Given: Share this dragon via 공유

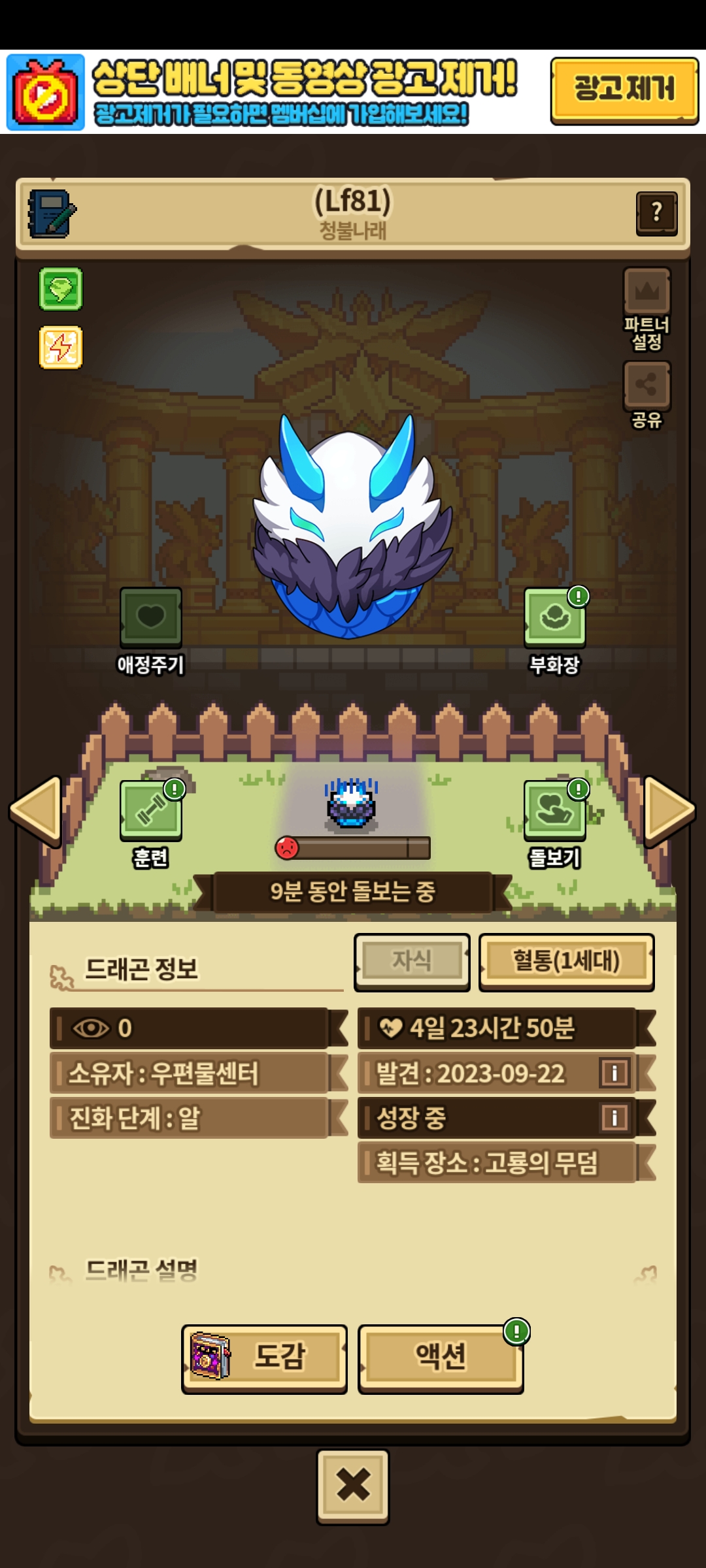Looking at the screenshot, I should pos(647,385).
